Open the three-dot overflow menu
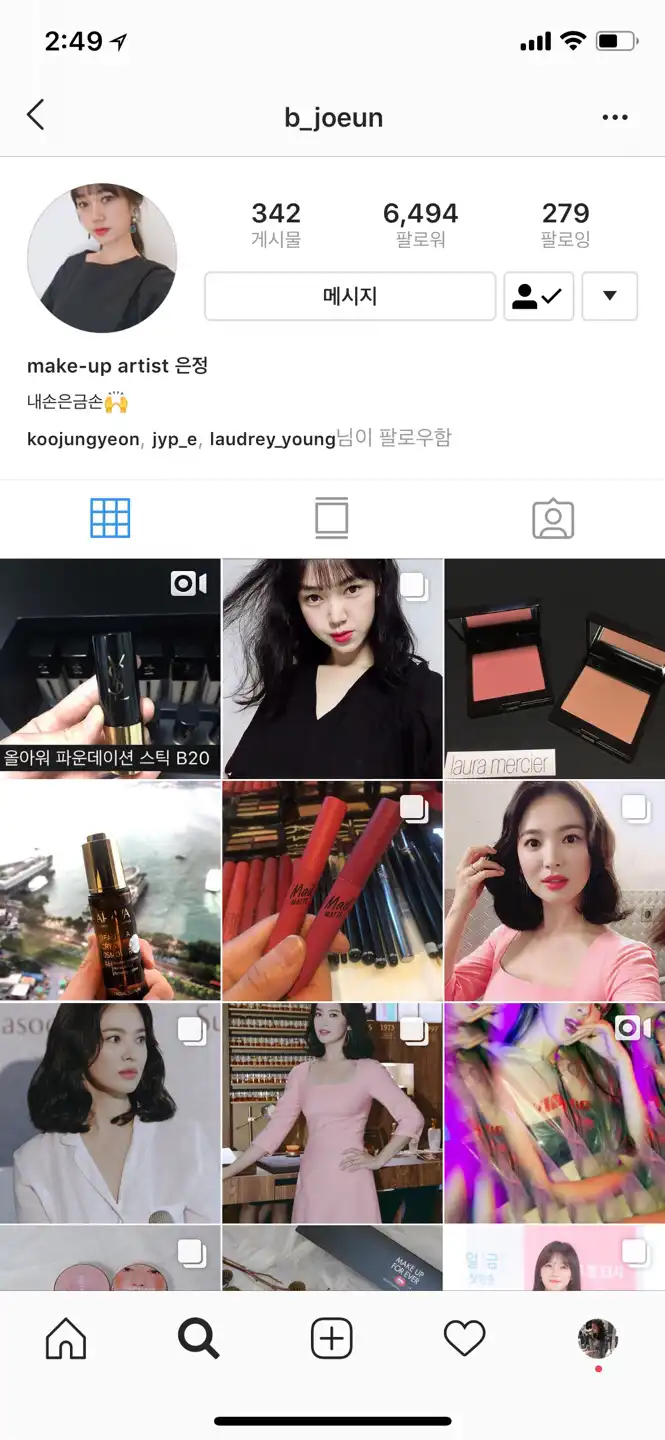The image size is (665, 1440). pos(615,117)
